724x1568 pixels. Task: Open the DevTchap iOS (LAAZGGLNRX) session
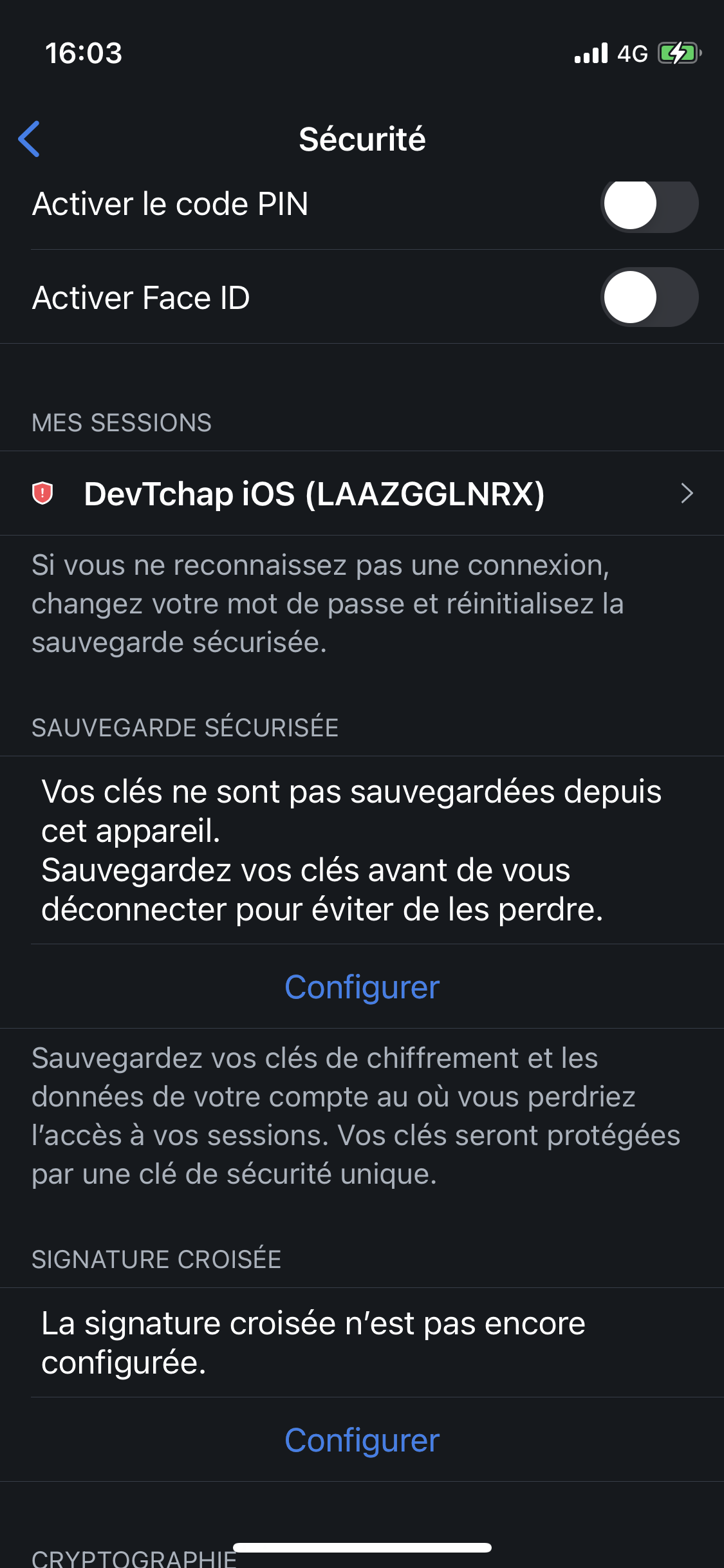(x=362, y=494)
